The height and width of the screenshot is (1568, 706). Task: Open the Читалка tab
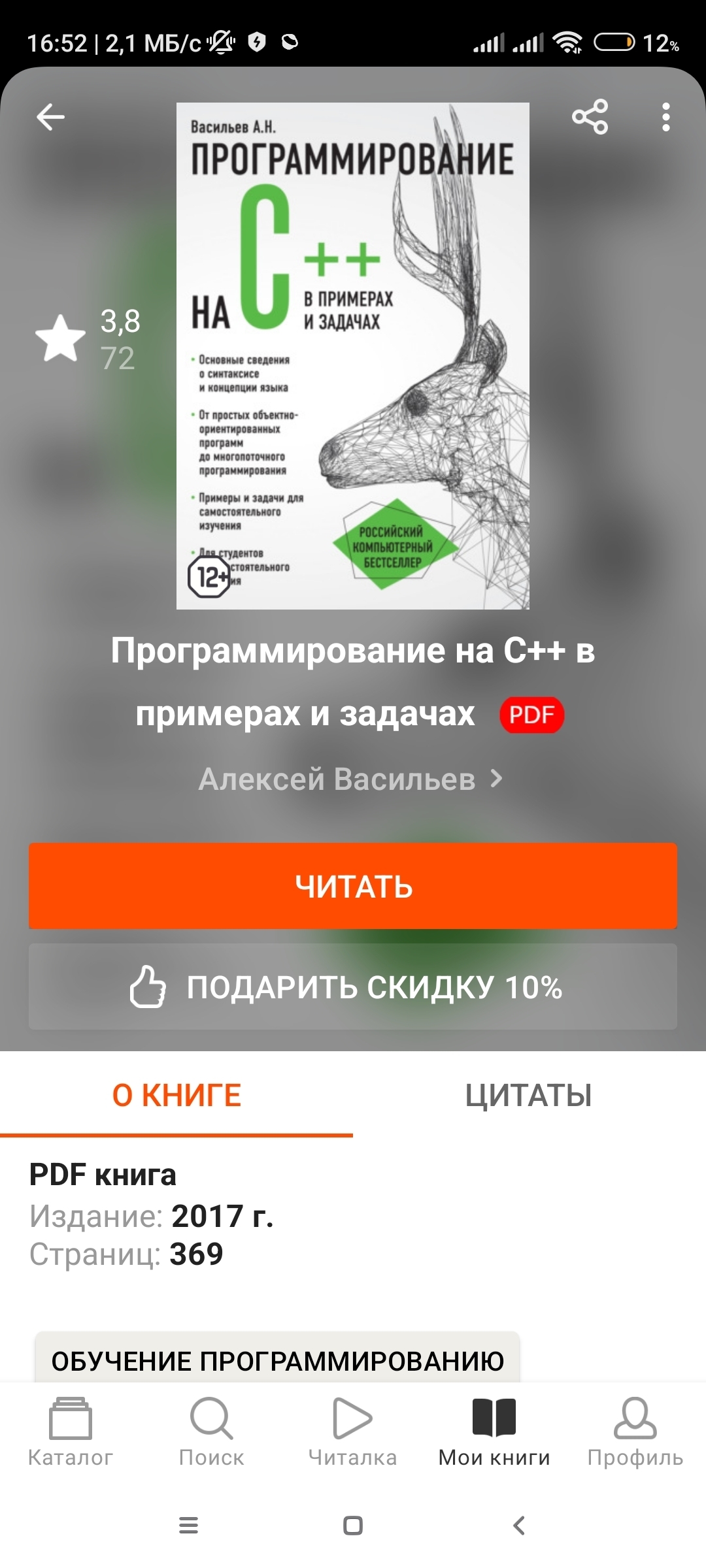pyautogui.click(x=352, y=1432)
